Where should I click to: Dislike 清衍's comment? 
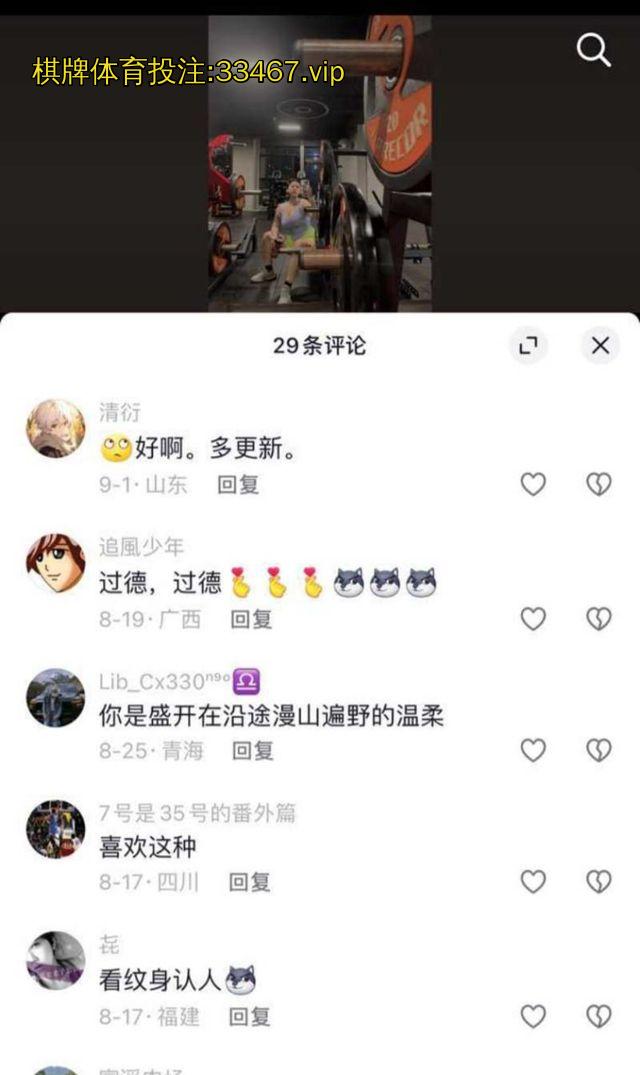pyautogui.click(x=598, y=484)
